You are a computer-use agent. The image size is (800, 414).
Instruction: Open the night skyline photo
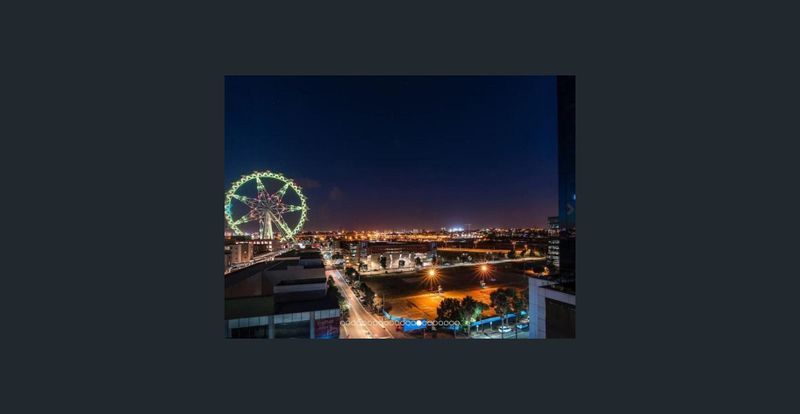[400, 200]
